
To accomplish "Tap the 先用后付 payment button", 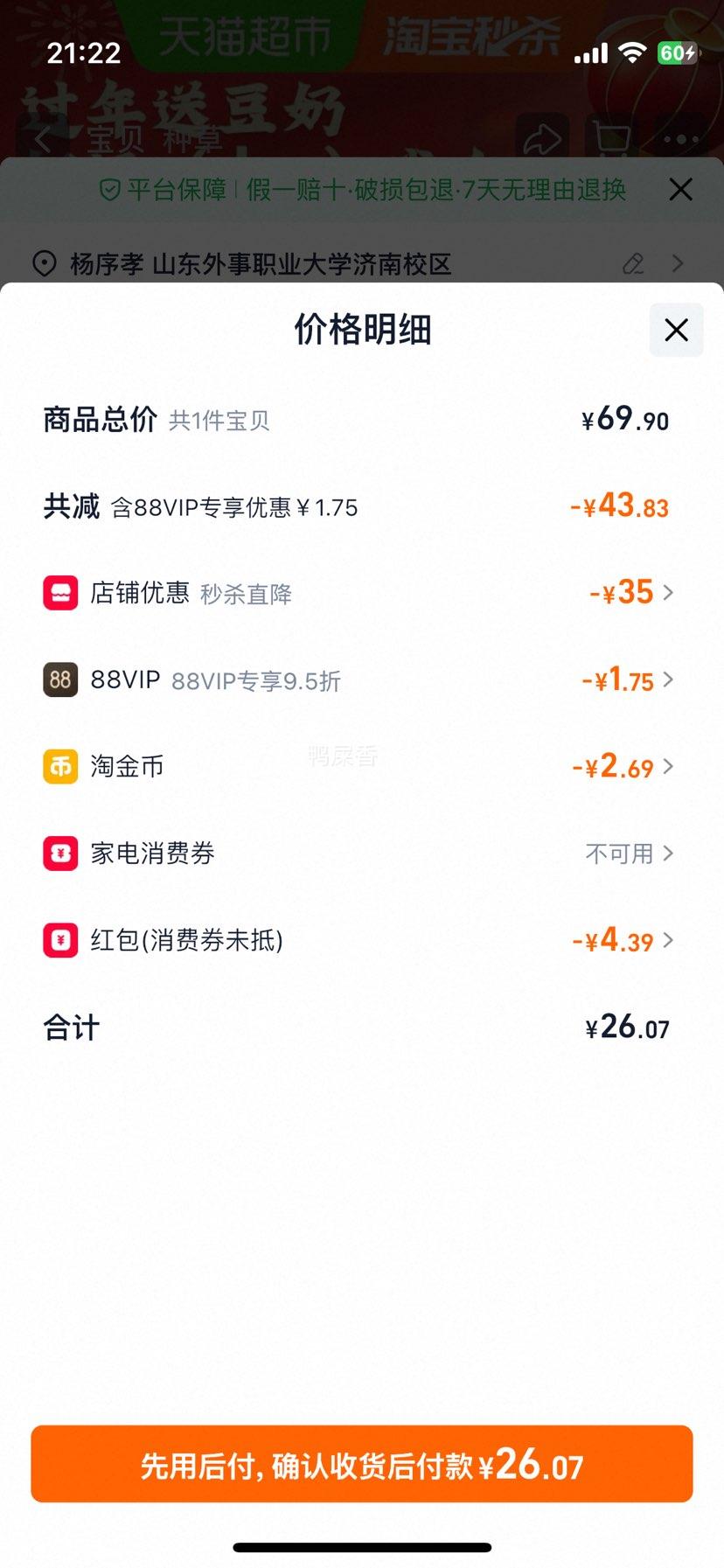I will click(x=362, y=1465).
